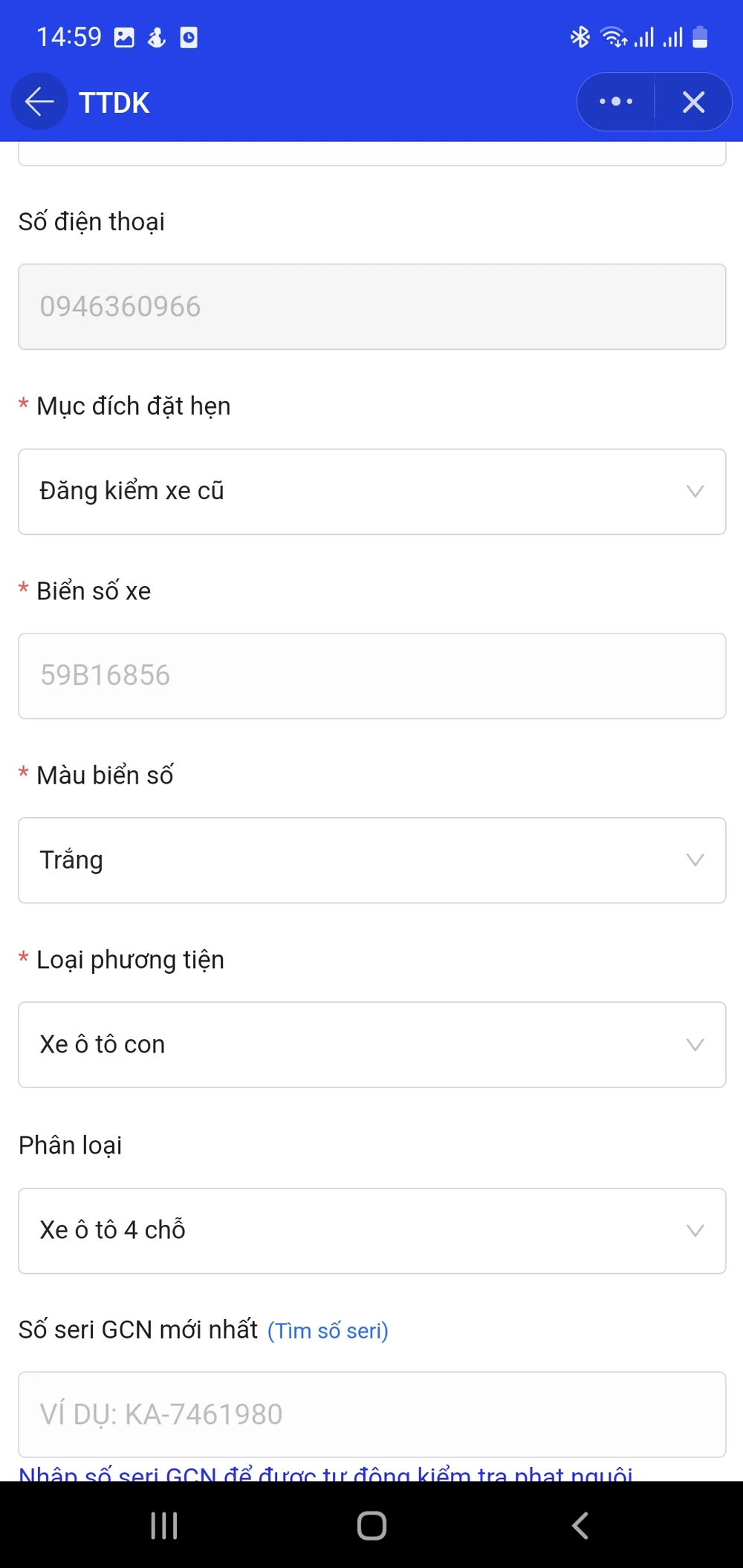Click the phone number field 0946360966

(x=371, y=306)
